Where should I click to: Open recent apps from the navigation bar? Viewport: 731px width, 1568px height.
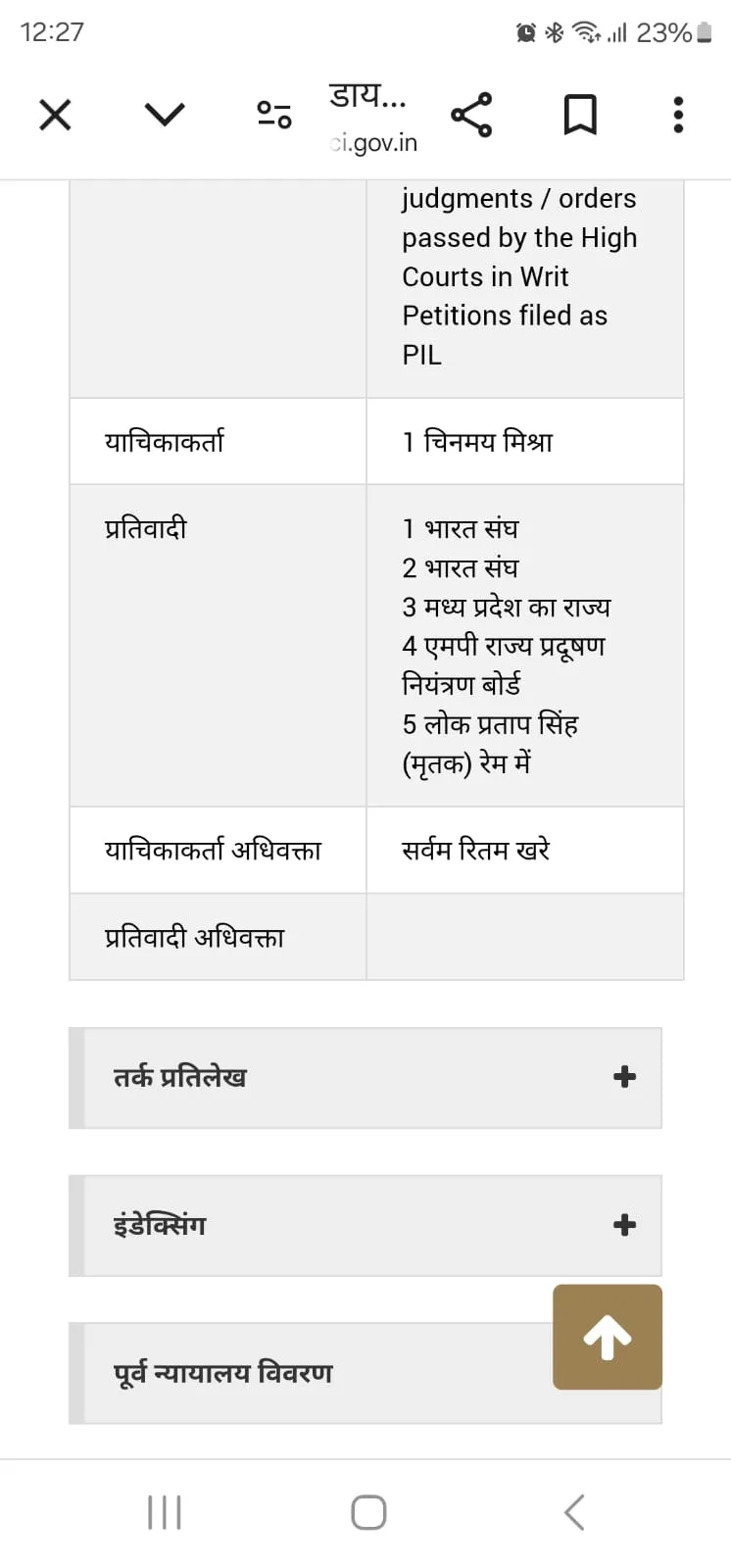pos(165,1512)
